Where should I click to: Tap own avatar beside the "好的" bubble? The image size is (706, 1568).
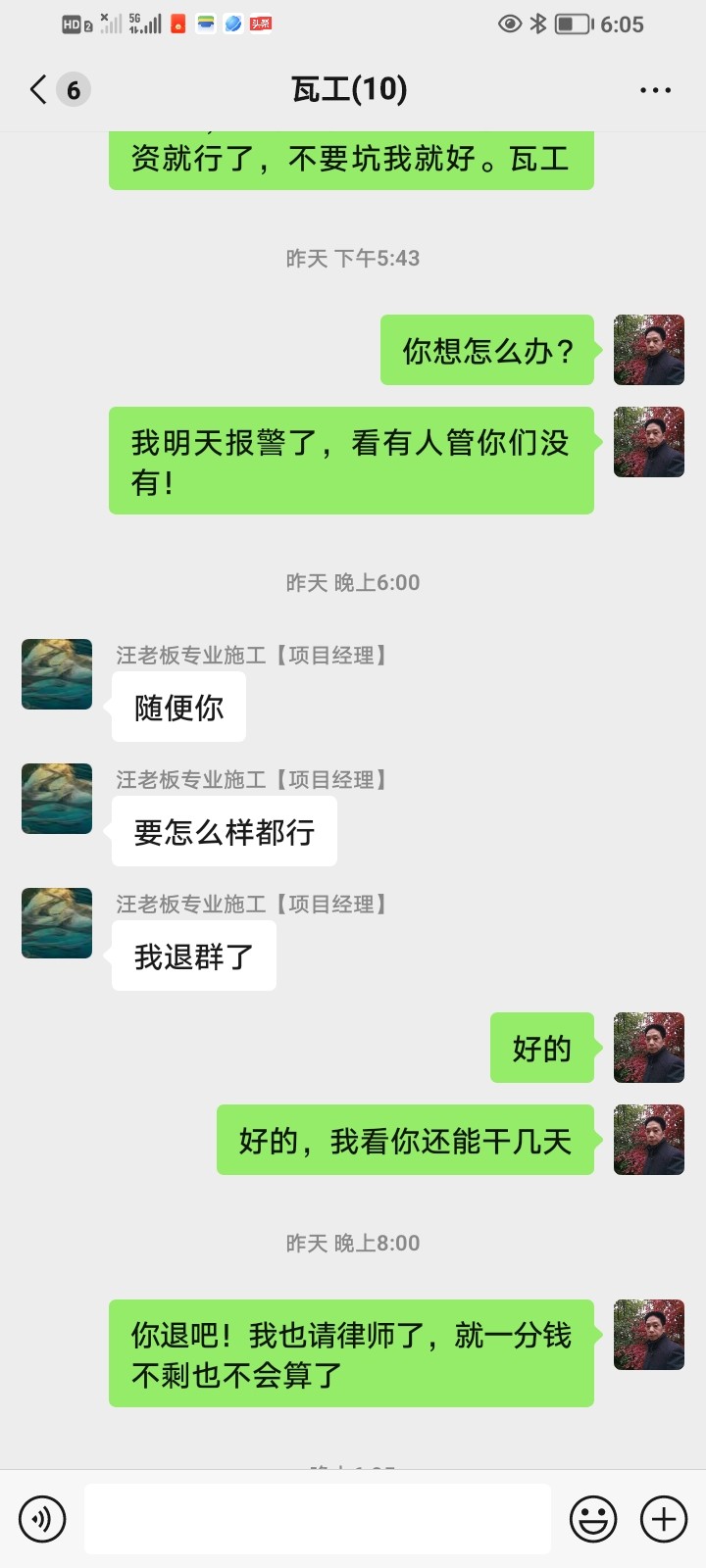click(649, 1048)
